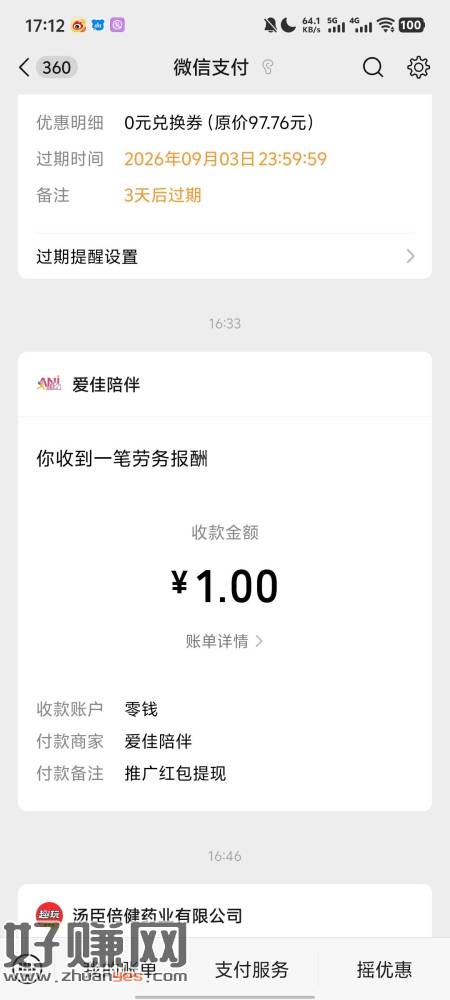The width and height of the screenshot is (450, 1000).
Task: Open 过期提醒设置 row
Action: pyautogui.click(x=225, y=257)
